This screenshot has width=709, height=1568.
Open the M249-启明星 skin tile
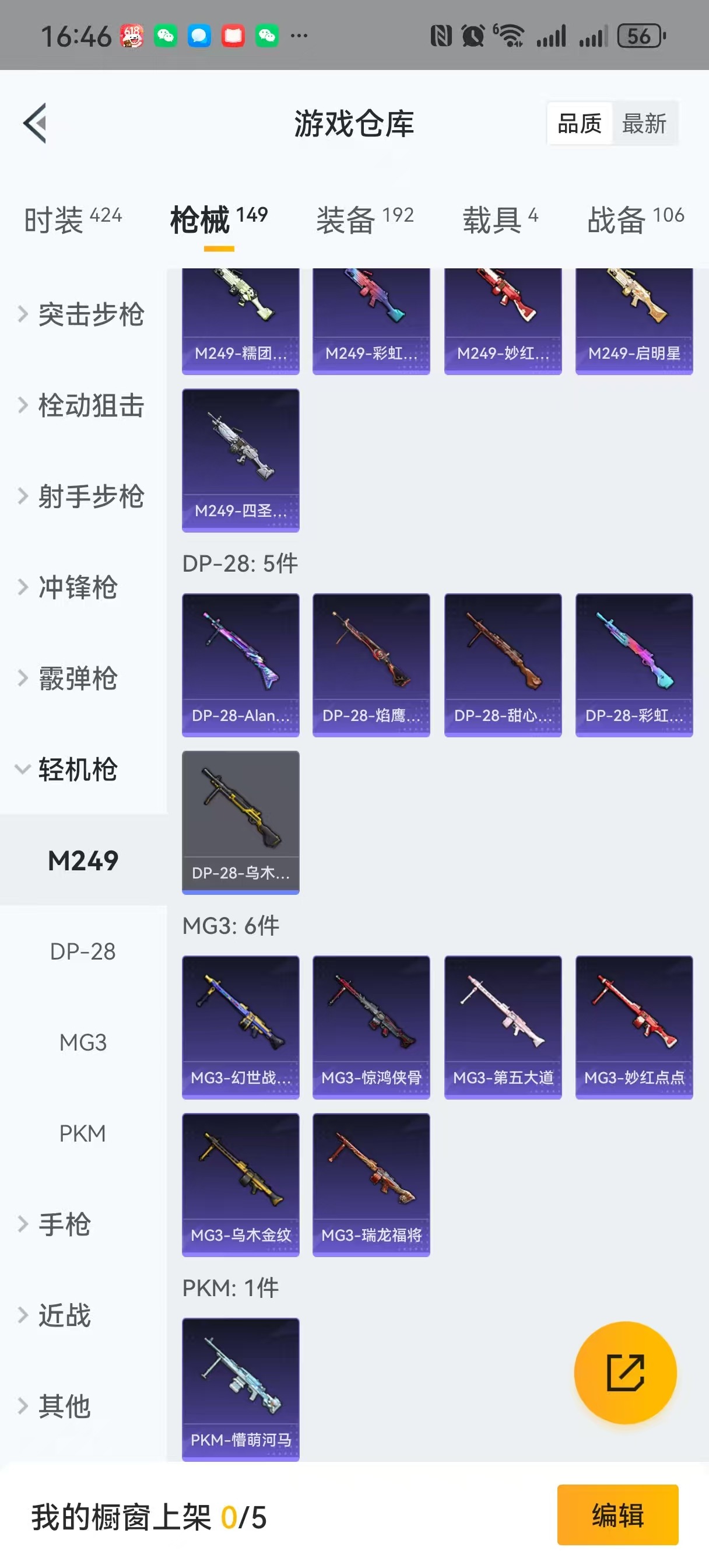(x=634, y=321)
